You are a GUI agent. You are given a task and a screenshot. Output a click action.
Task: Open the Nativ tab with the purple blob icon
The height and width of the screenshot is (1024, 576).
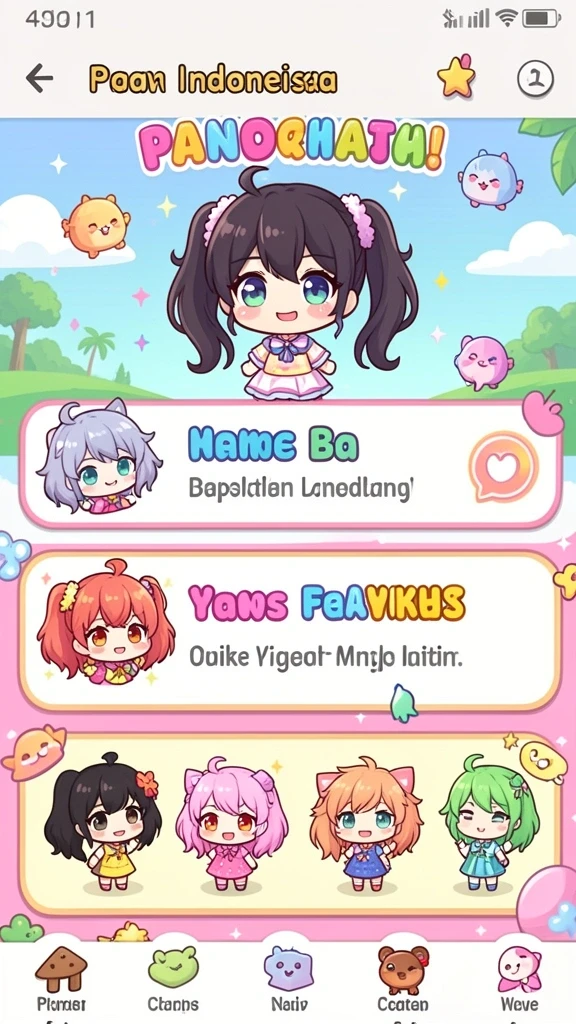tap(289, 978)
